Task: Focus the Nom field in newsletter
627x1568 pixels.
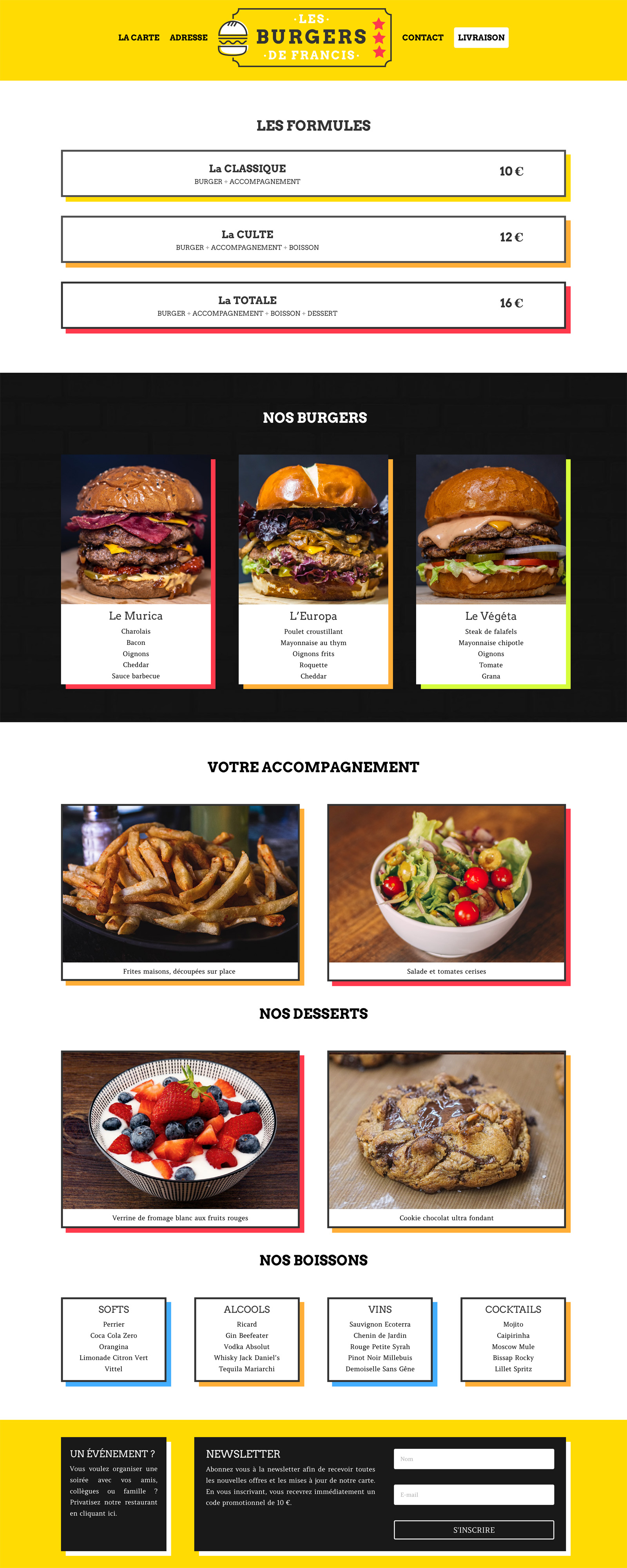Action: (x=474, y=1459)
